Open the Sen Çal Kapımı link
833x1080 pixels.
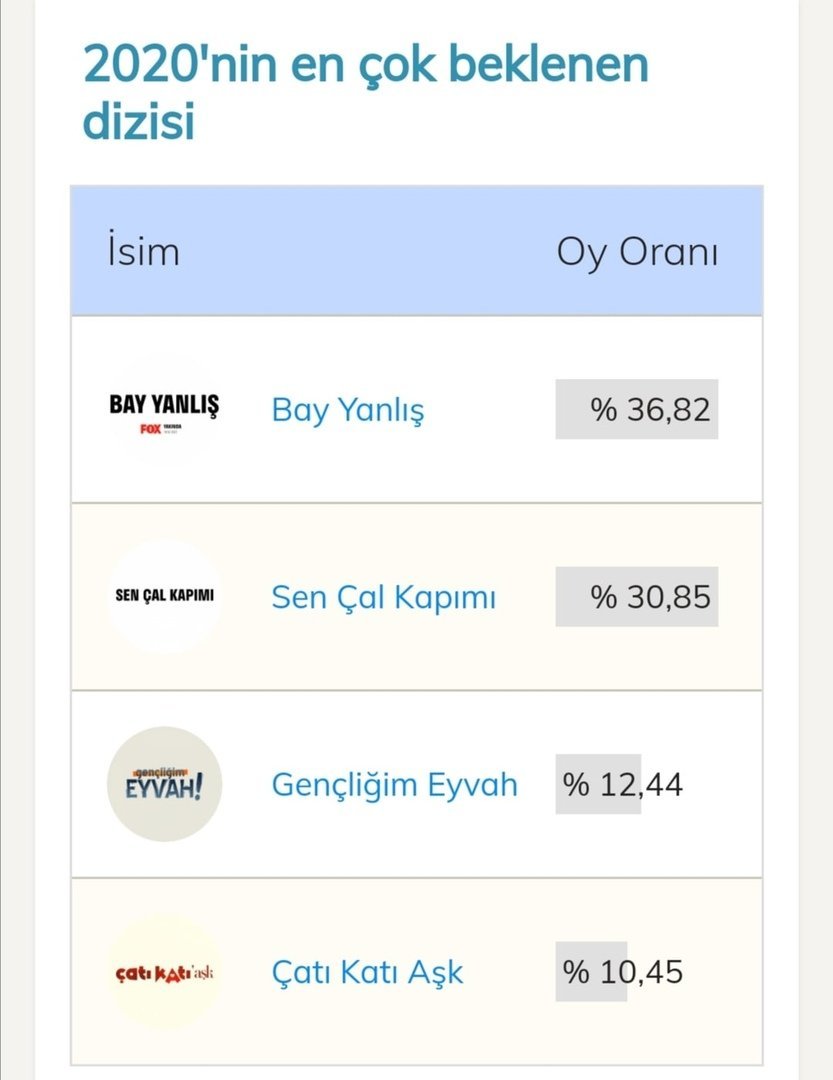pos(383,598)
